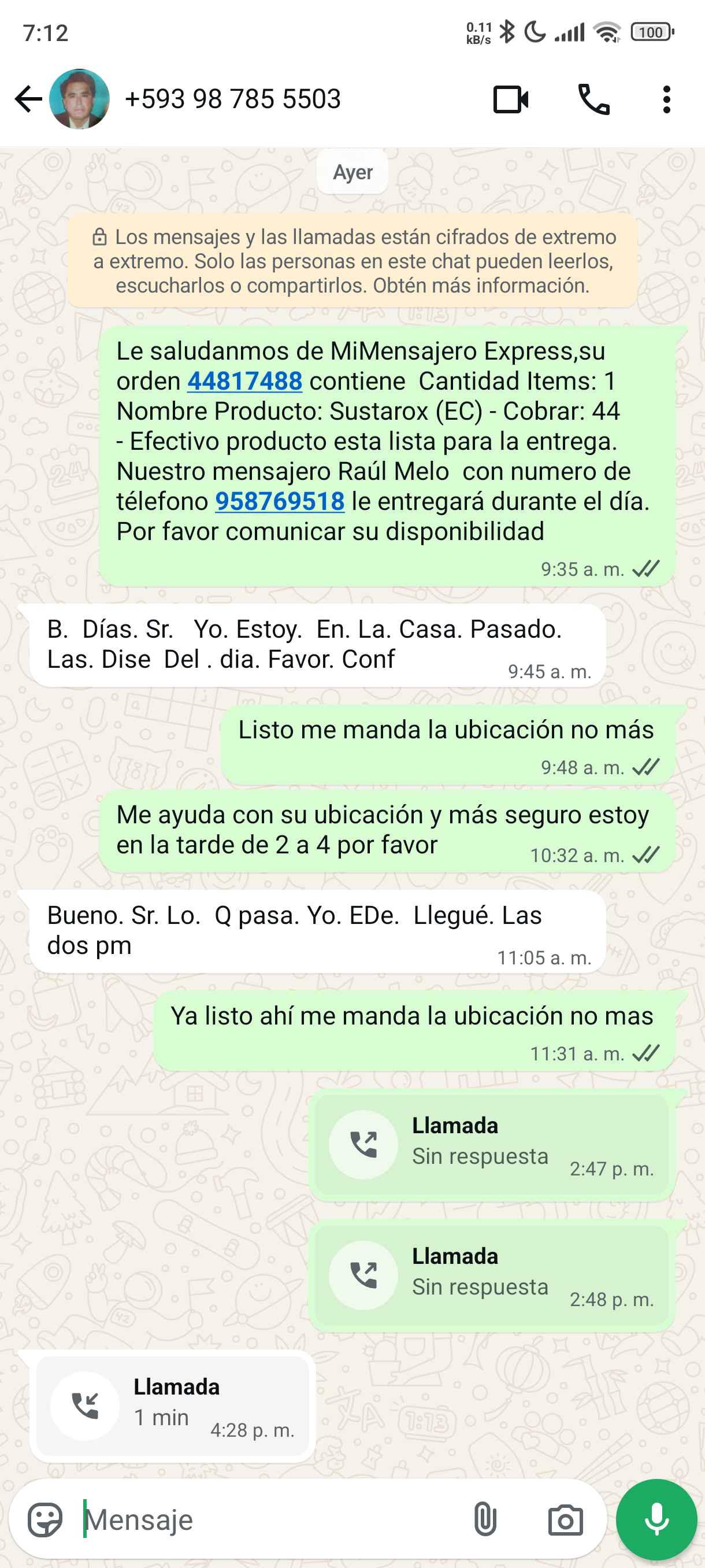Focus the Mensaje text field
The height and width of the screenshot is (1568, 705).
(x=268, y=1520)
